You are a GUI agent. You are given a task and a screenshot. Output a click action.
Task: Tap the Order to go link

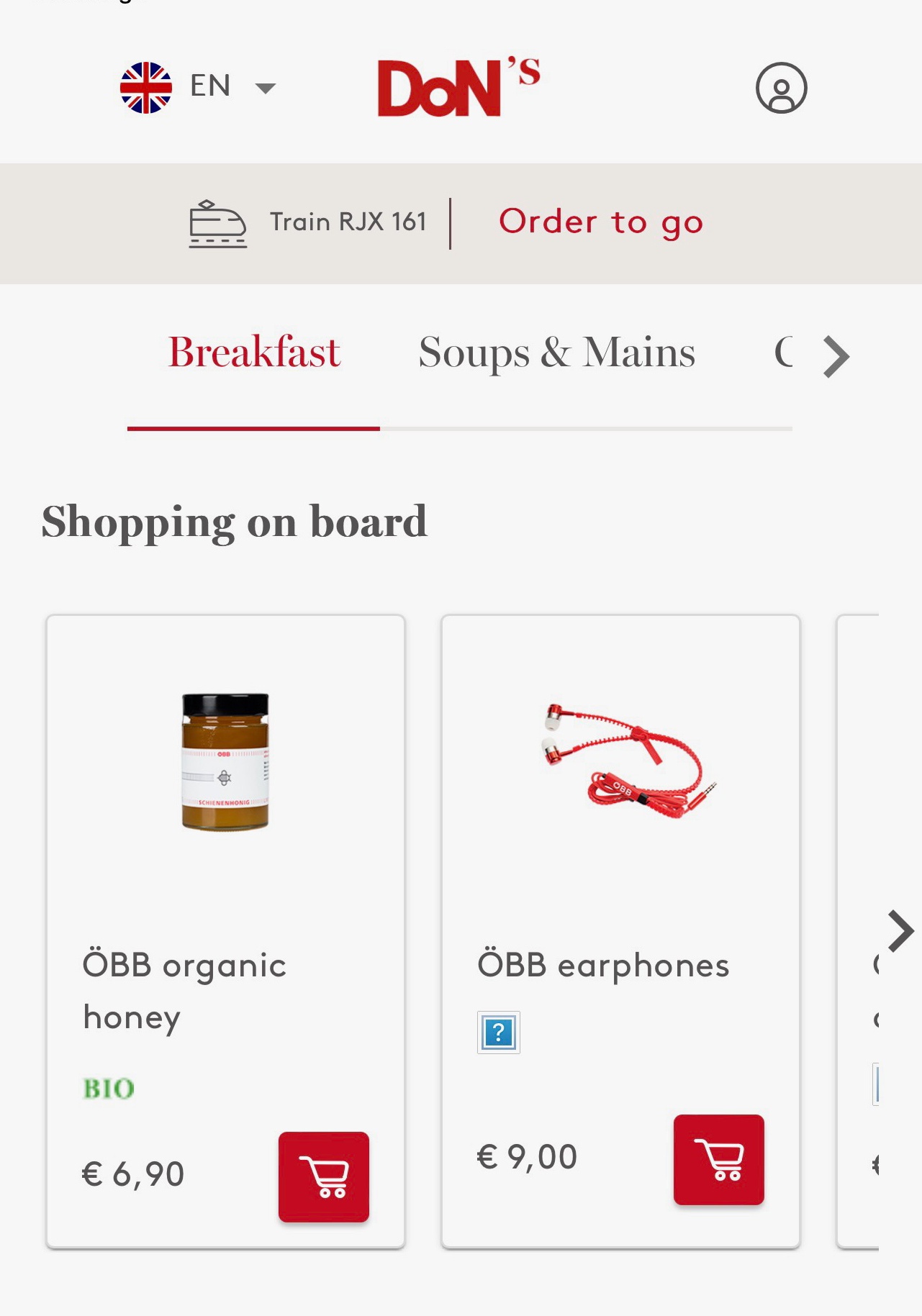[601, 222]
